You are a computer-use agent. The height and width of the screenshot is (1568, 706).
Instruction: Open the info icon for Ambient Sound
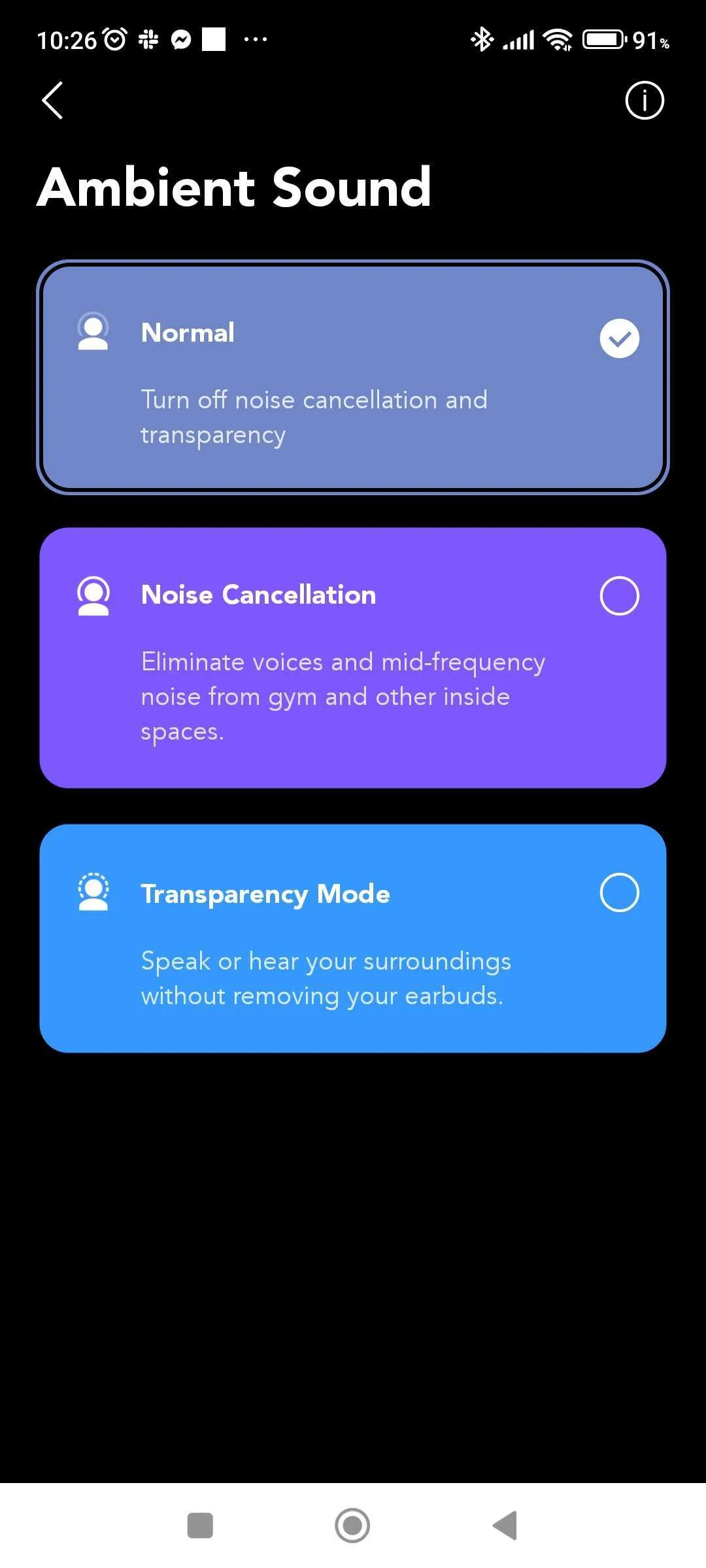pyautogui.click(x=644, y=101)
